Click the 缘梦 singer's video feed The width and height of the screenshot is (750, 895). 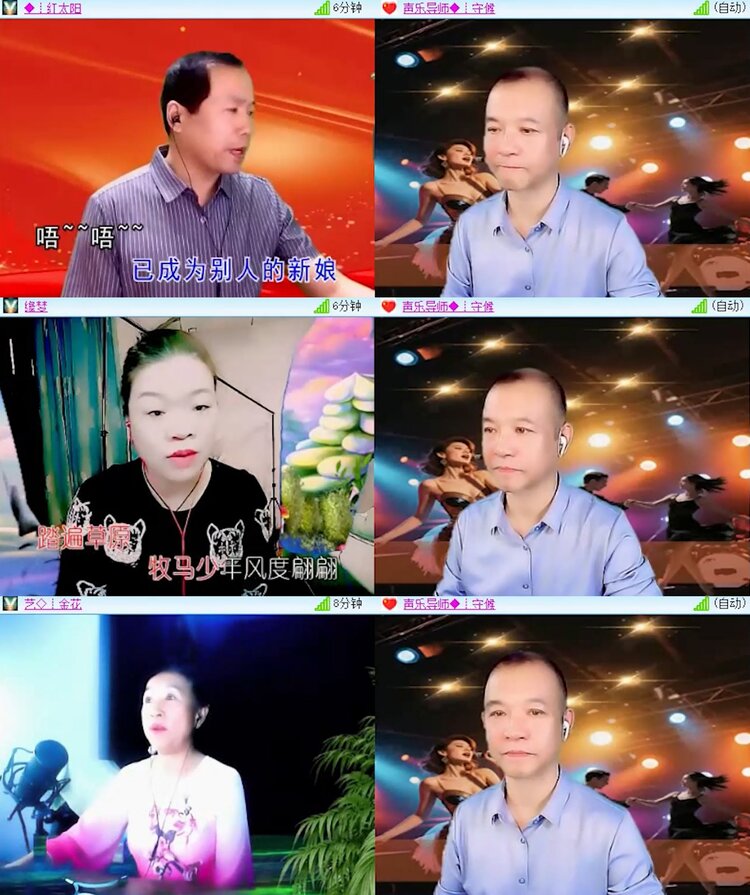click(x=185, y=450)
